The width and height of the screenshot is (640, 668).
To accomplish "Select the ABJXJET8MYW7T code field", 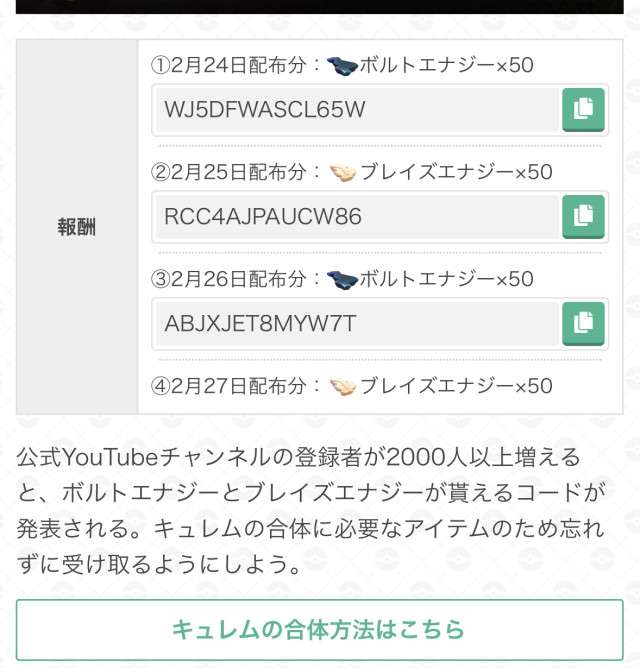I will pos(355,324).
